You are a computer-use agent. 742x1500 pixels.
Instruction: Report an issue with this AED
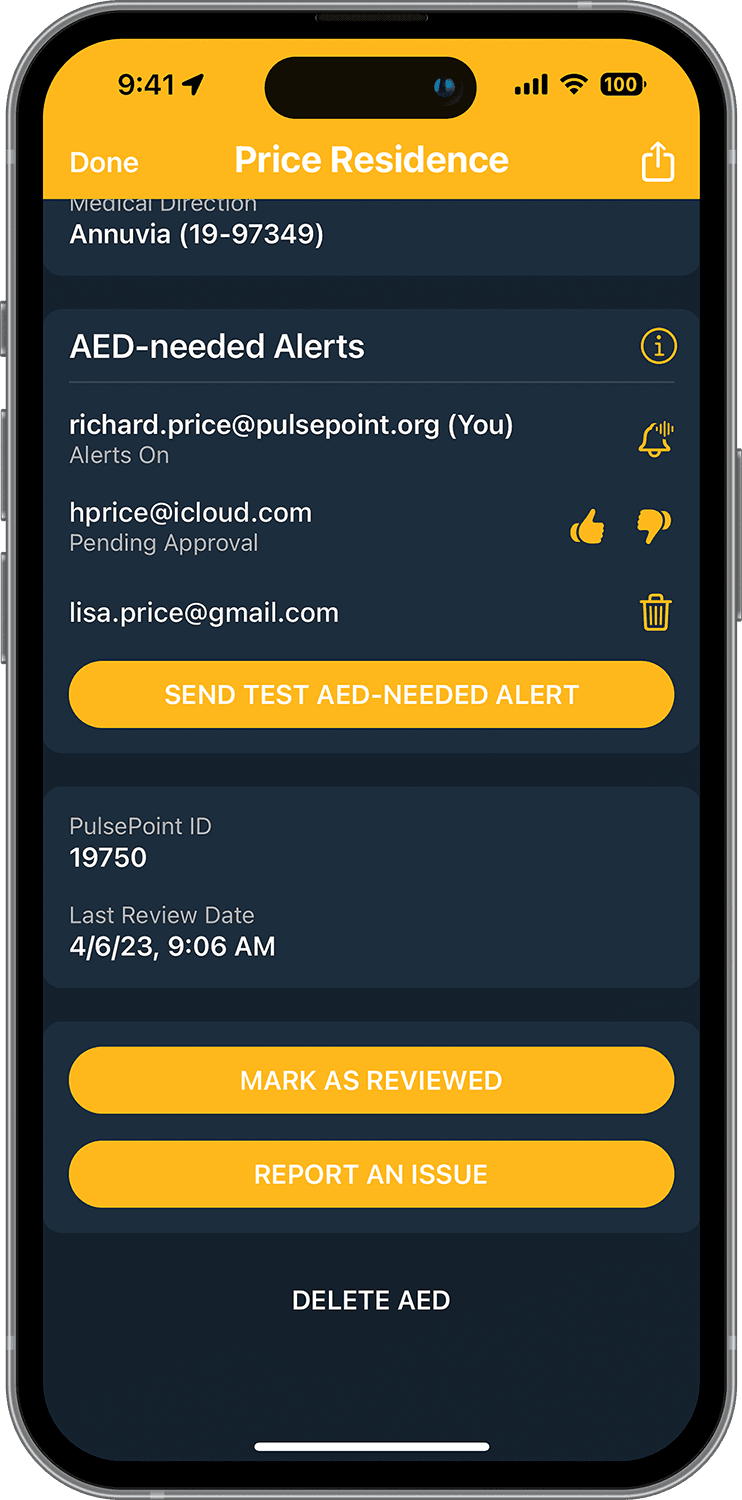371,1174
